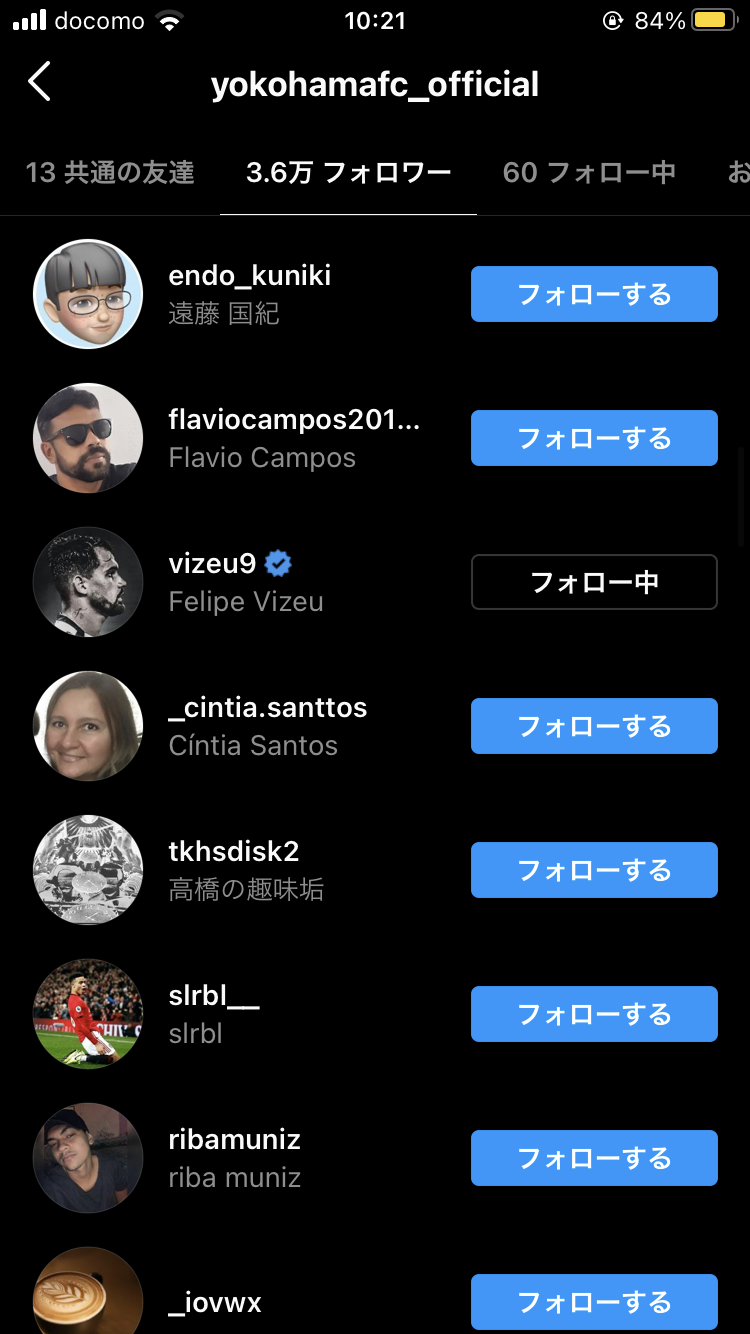This screenshot has width=750, height=1334.
Task: Go back using the top-left arrow
Action: coord(39,83)
